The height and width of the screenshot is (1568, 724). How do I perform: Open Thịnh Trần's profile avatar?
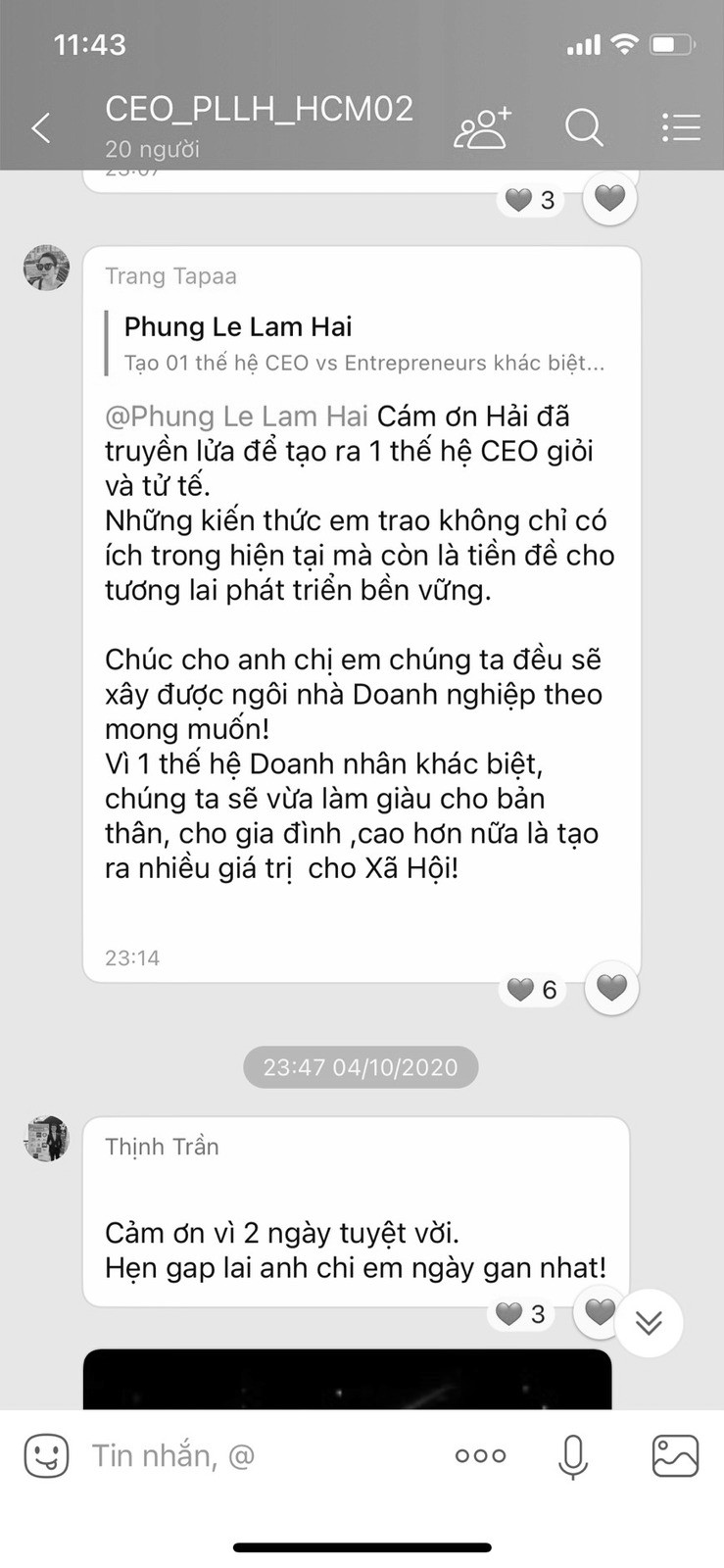point(46,1139)
